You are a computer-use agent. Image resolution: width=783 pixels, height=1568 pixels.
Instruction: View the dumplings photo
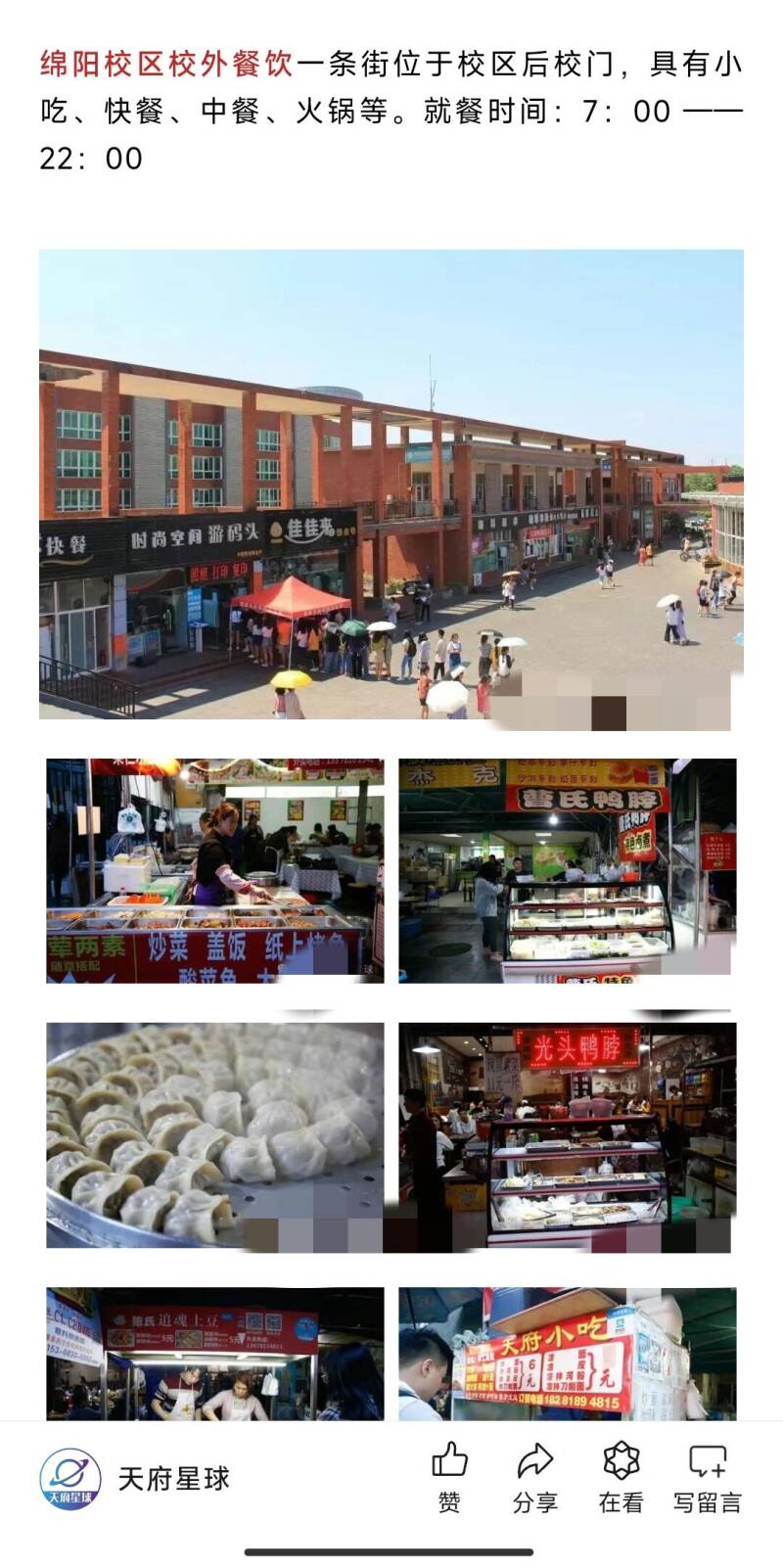[215, 1135]
